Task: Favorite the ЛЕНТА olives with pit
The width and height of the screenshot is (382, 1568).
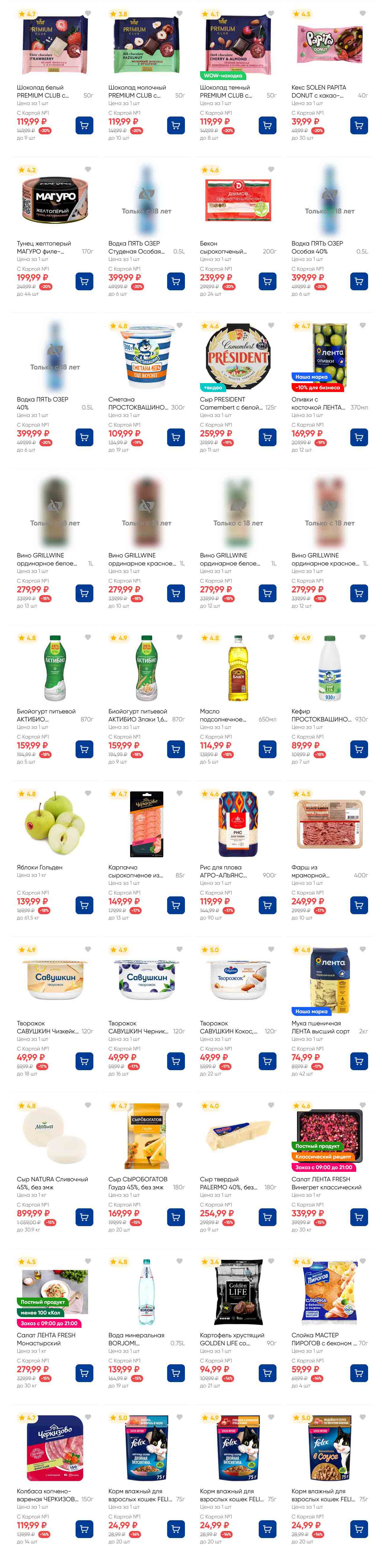Action: tap(362, 326)
